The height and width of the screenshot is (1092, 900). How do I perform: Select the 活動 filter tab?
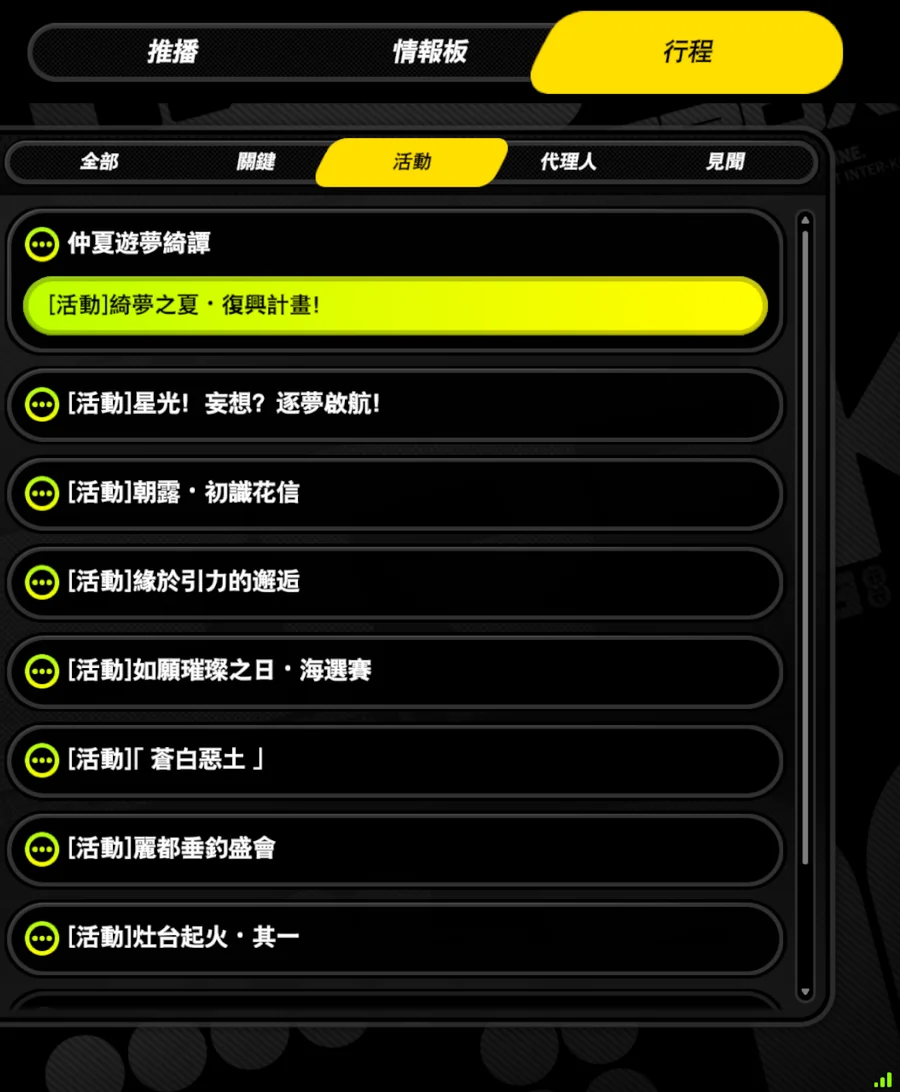[x=412, y=162]
